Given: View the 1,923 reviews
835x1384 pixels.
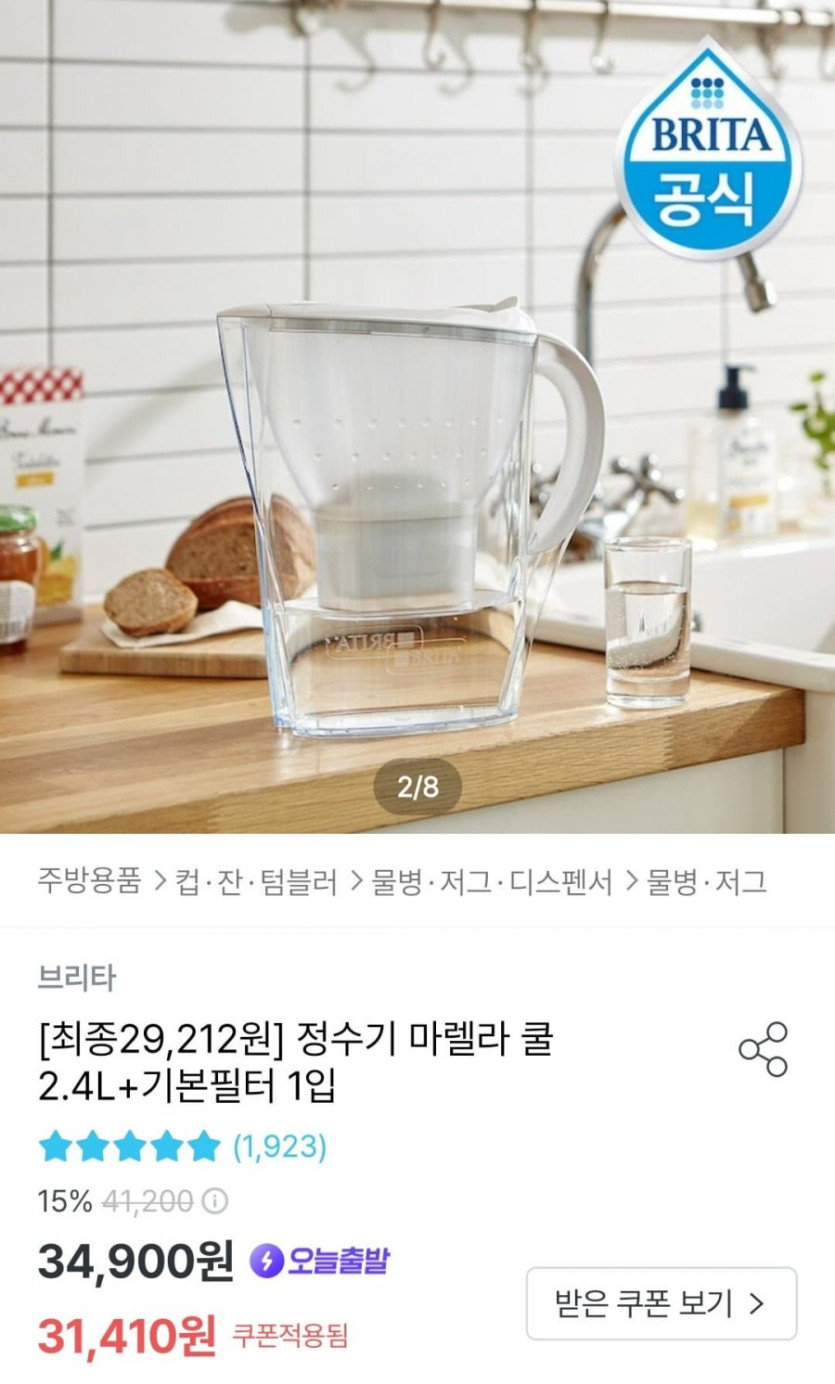Looking at the screenshot, I should click(279, 1146).
